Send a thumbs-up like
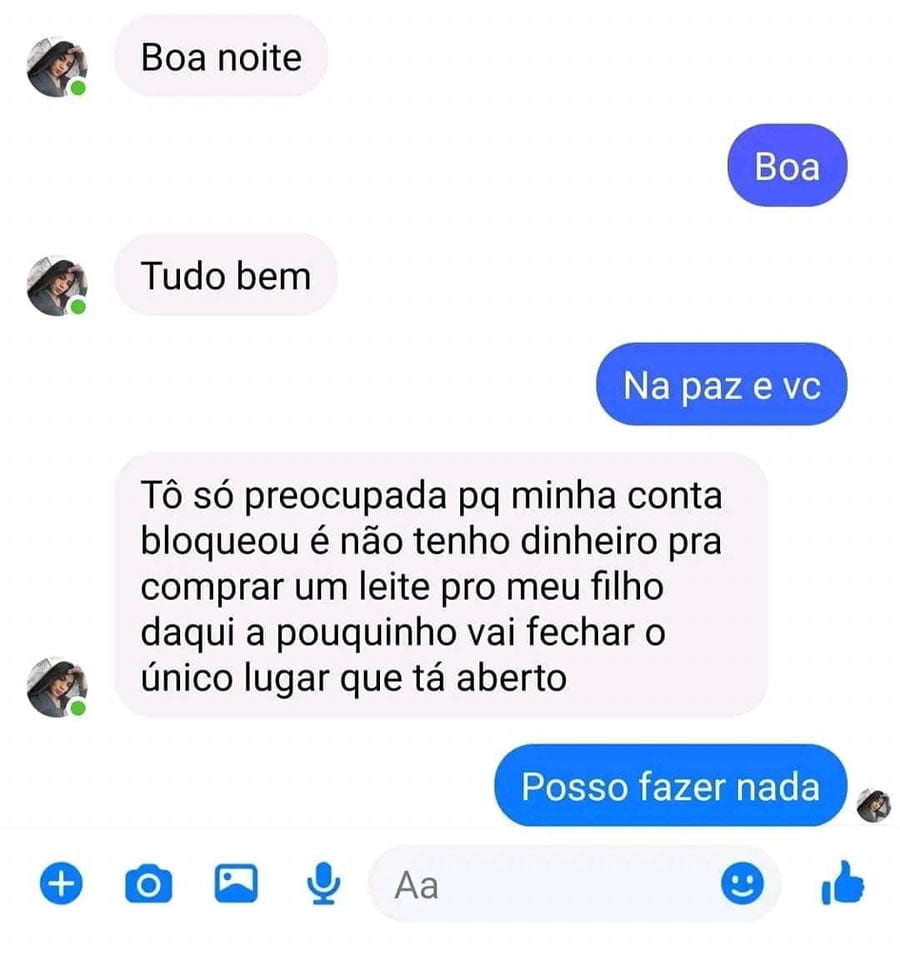The image size is (900, 960). click(843, 884)
